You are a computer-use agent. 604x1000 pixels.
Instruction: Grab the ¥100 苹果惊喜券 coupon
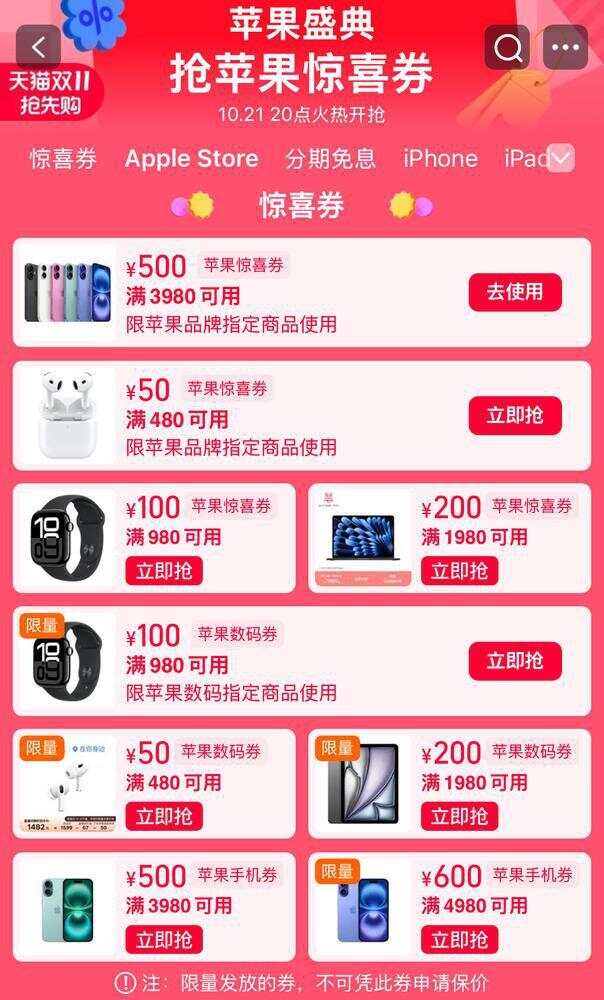pyautogui.click(x=163, y=570)
